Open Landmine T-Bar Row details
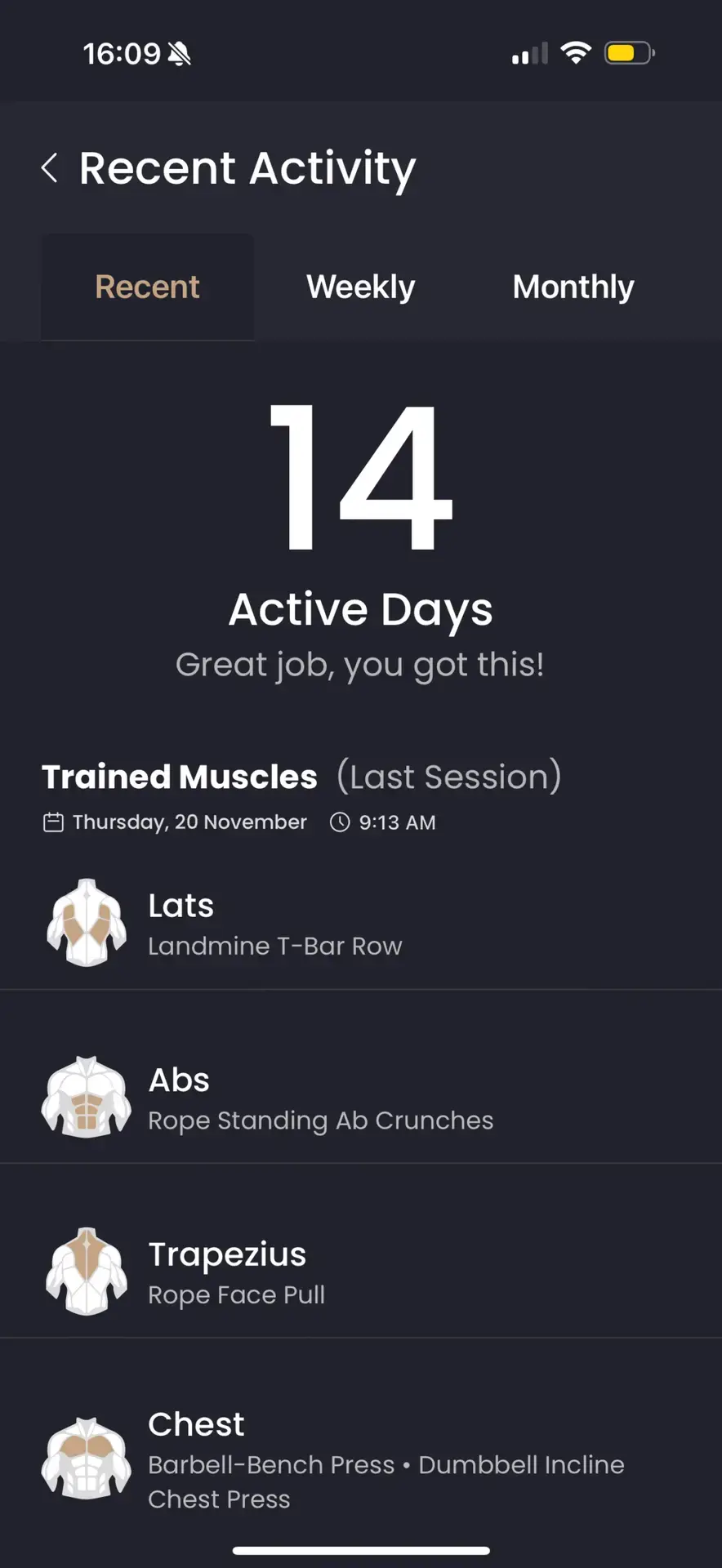722x1568 pixels. (275, 946)
